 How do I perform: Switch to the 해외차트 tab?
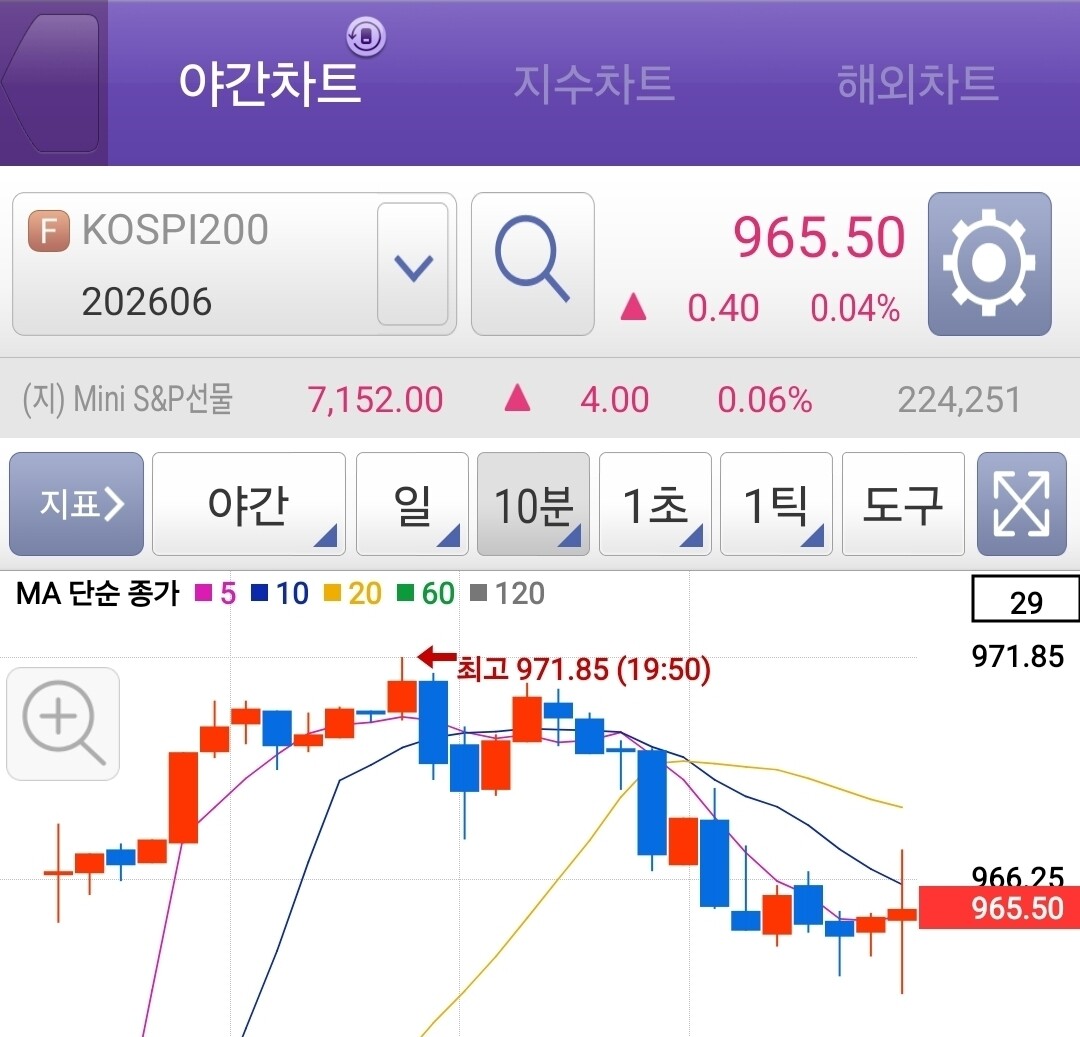pos(917,83)
